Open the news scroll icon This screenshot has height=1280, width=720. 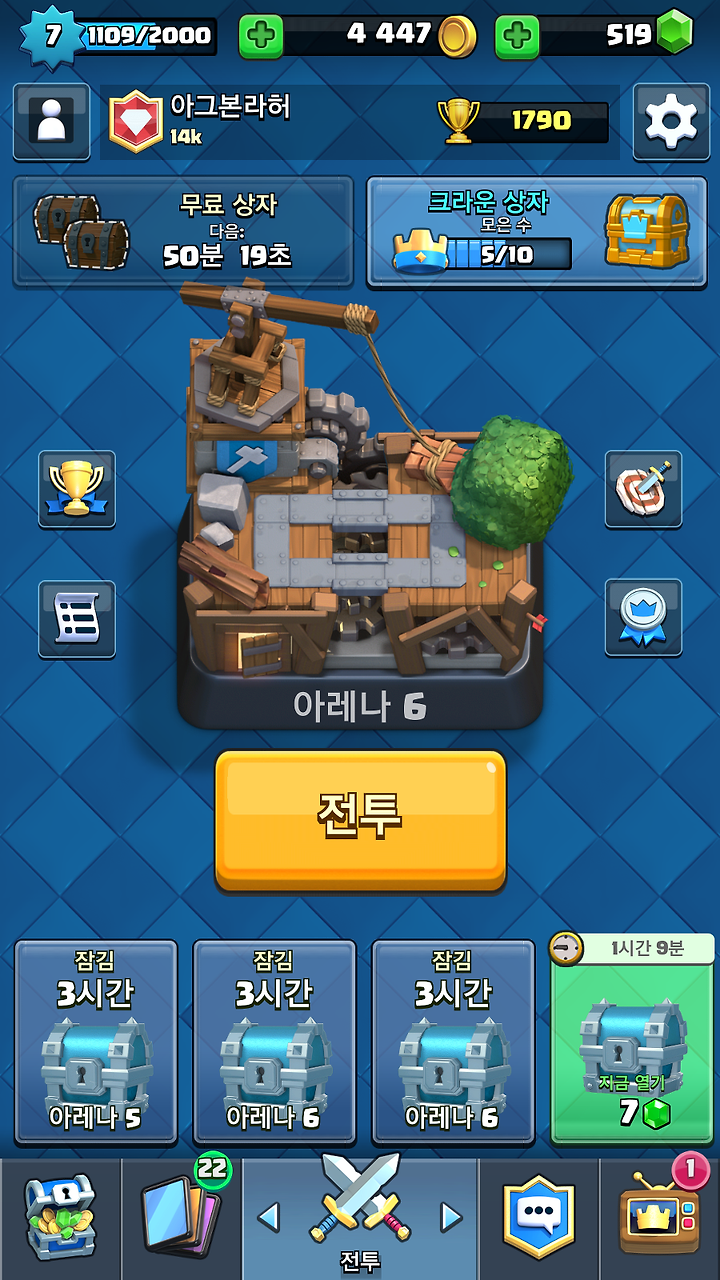point(77,620)
